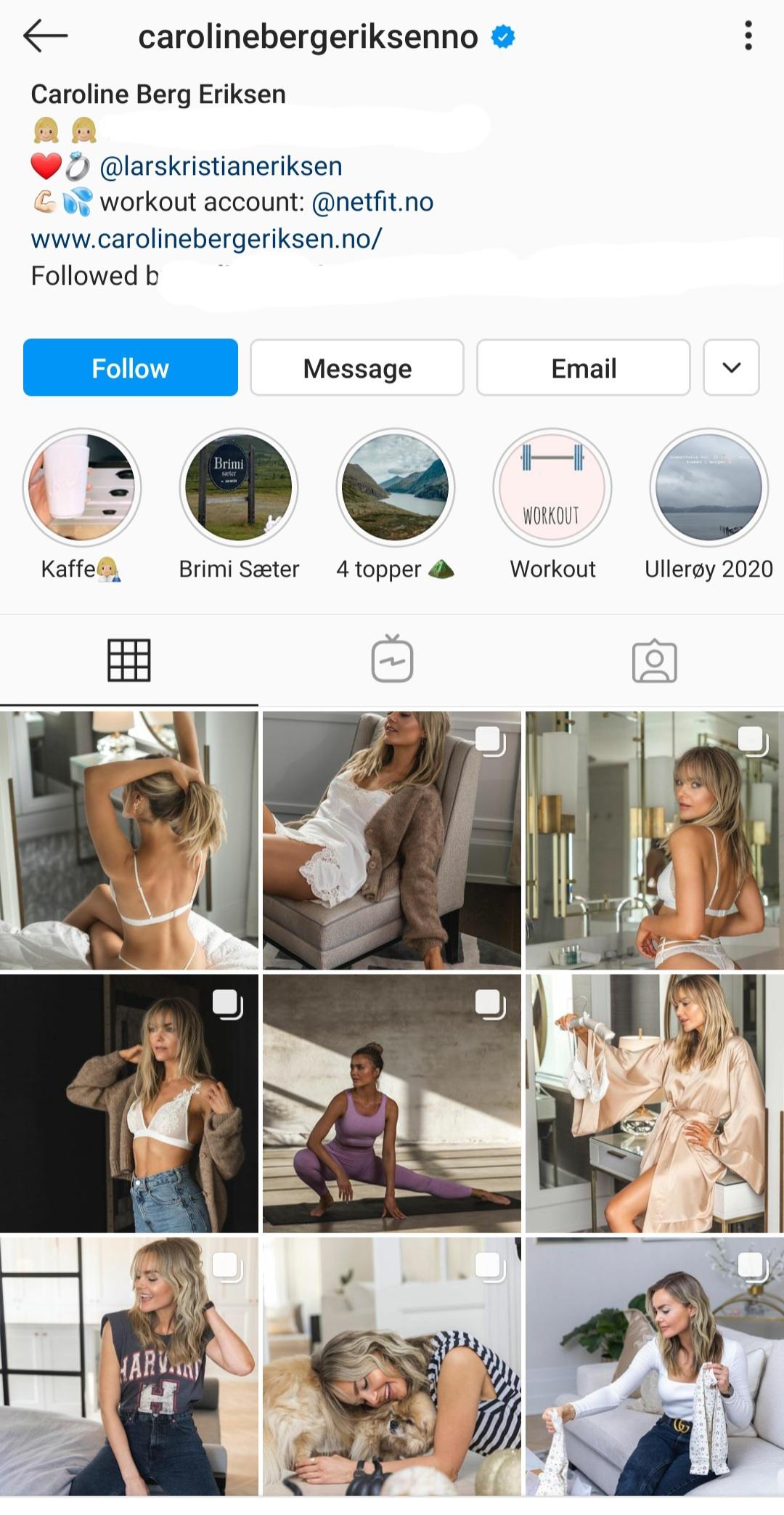Viewport: 784px width, 1515px height.
Task: Switch to the tagged photos tab
Action: pyautogui.click(x=654, y=660)
